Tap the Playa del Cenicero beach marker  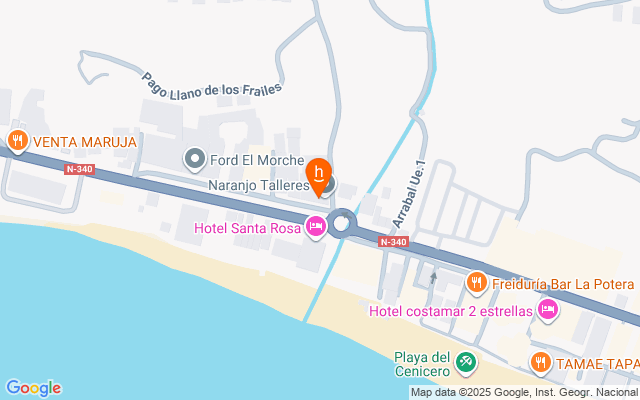[465, 361]
